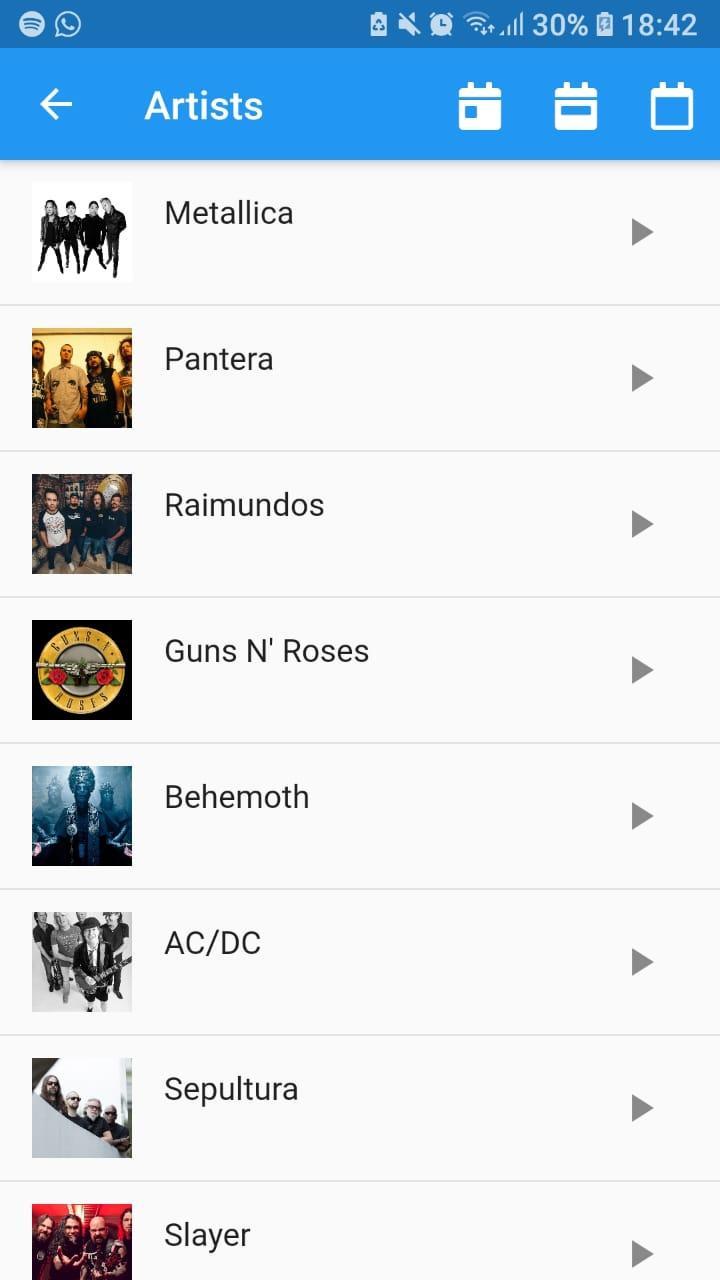
Task: Open the Metallica artist row
Action: [360, 232]
